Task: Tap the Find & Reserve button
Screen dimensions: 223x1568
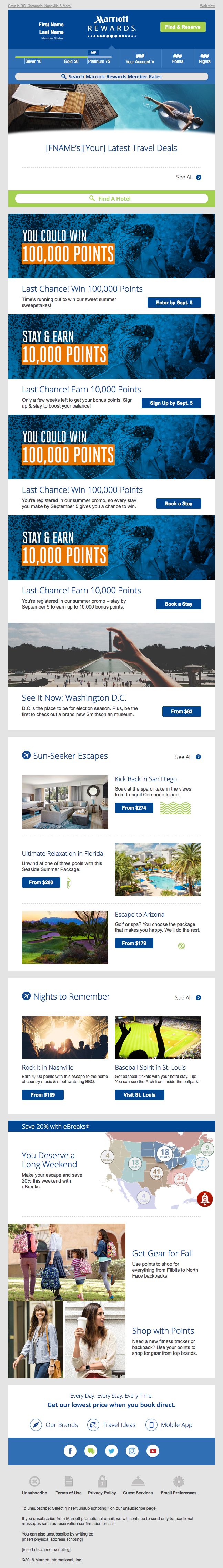Action: [182, 27]
